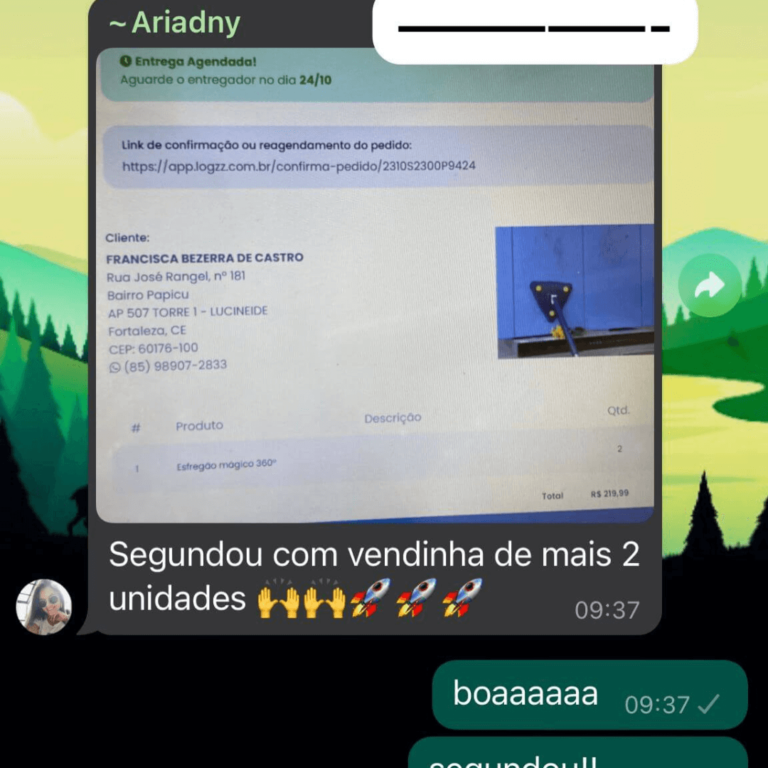
Task: Forward Ariadny's image message
Action: pyautogui.click(x=709, y=286)
